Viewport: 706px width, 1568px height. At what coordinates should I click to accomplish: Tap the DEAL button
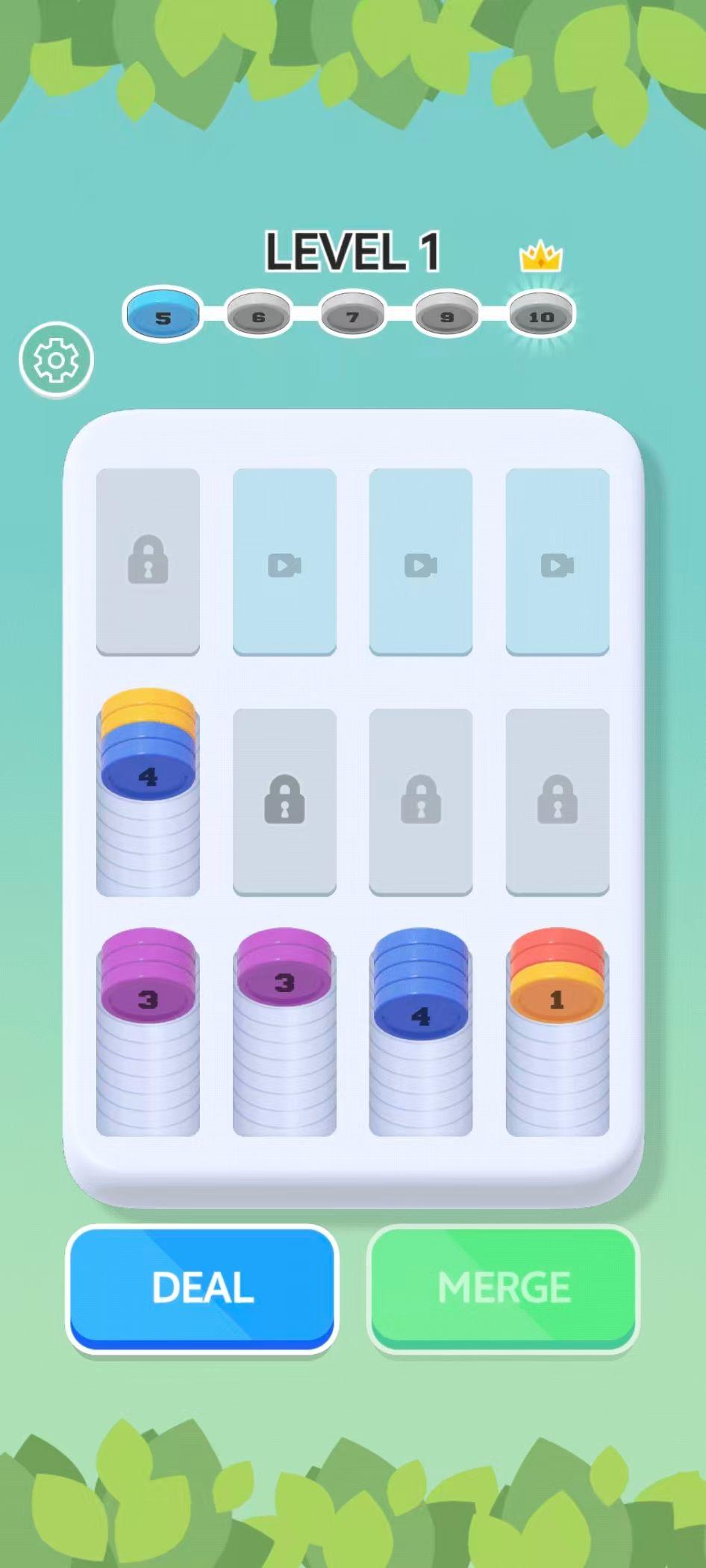pyautogui.click(x=202, y=1287)
